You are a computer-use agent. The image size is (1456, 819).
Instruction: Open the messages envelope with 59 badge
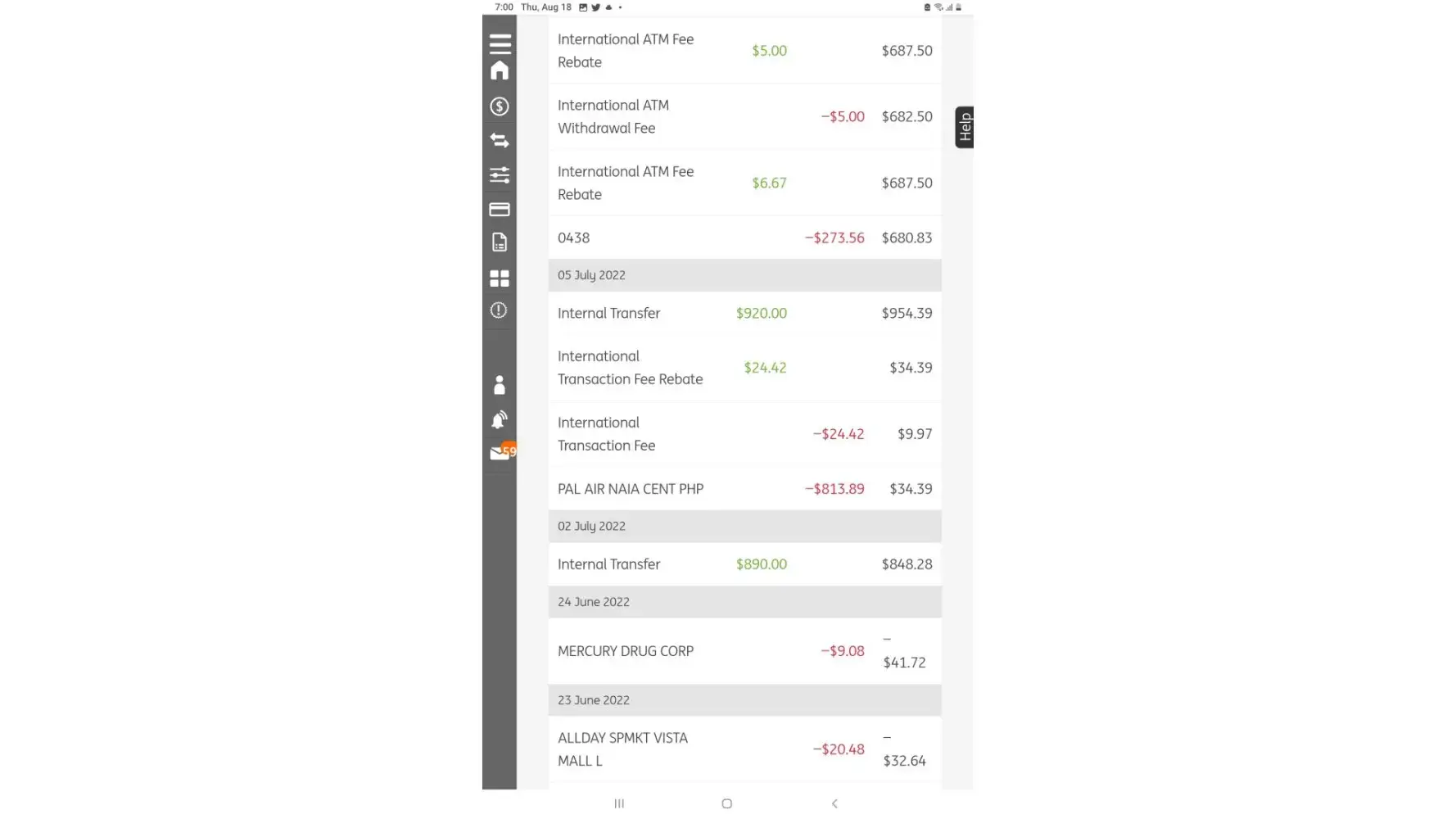501,453
